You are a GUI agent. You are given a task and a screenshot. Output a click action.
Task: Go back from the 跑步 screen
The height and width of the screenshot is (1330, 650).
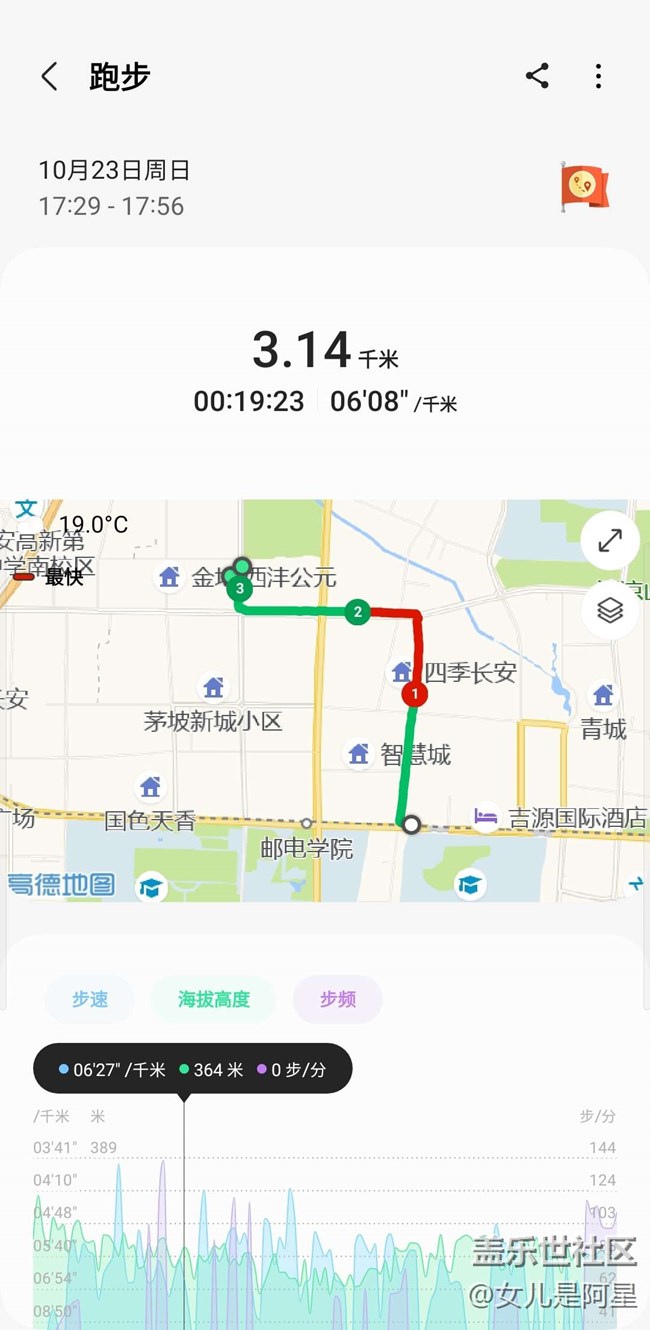coord(49,76)
